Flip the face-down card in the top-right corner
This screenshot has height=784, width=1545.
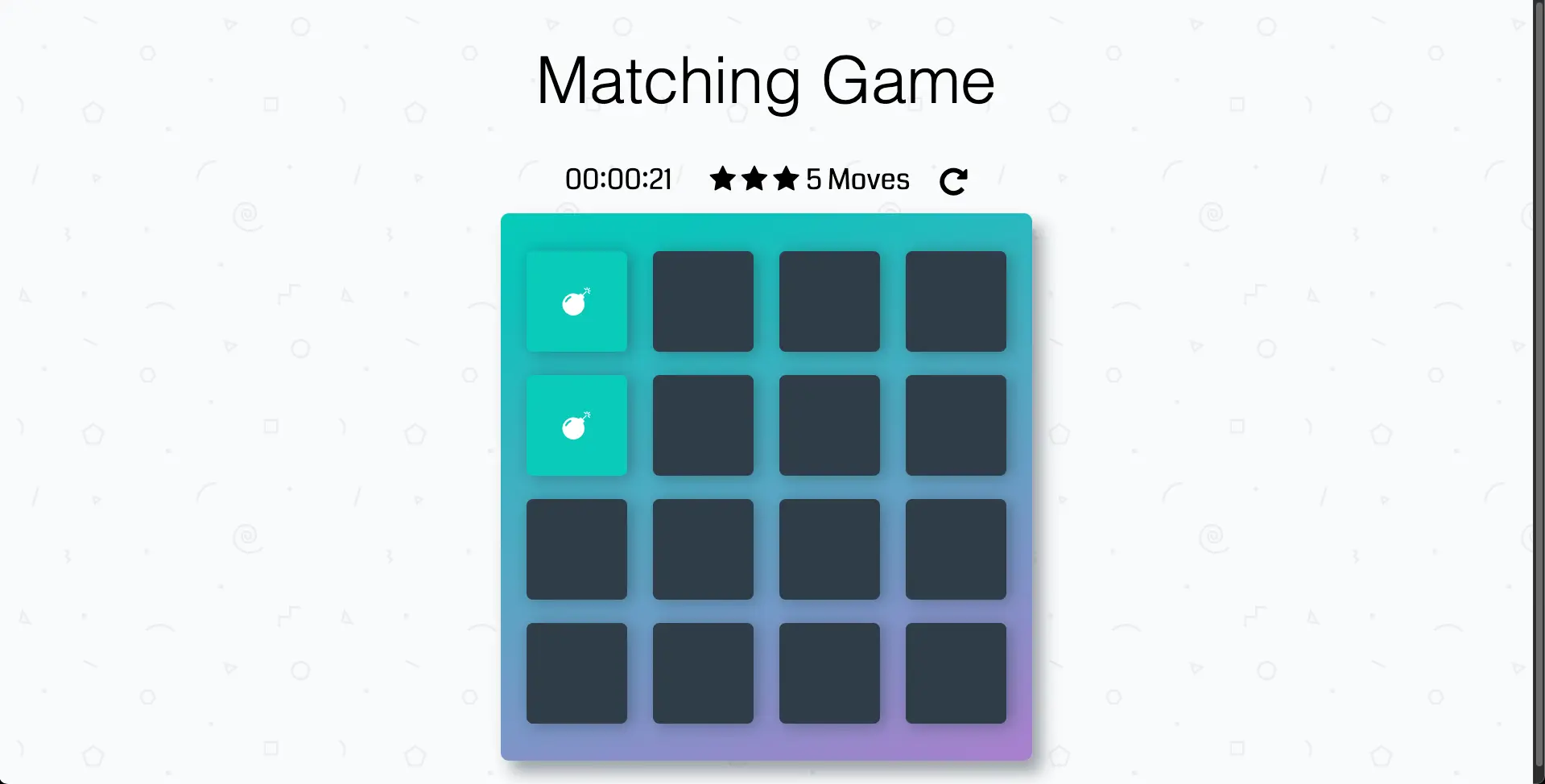pos(956,301)
